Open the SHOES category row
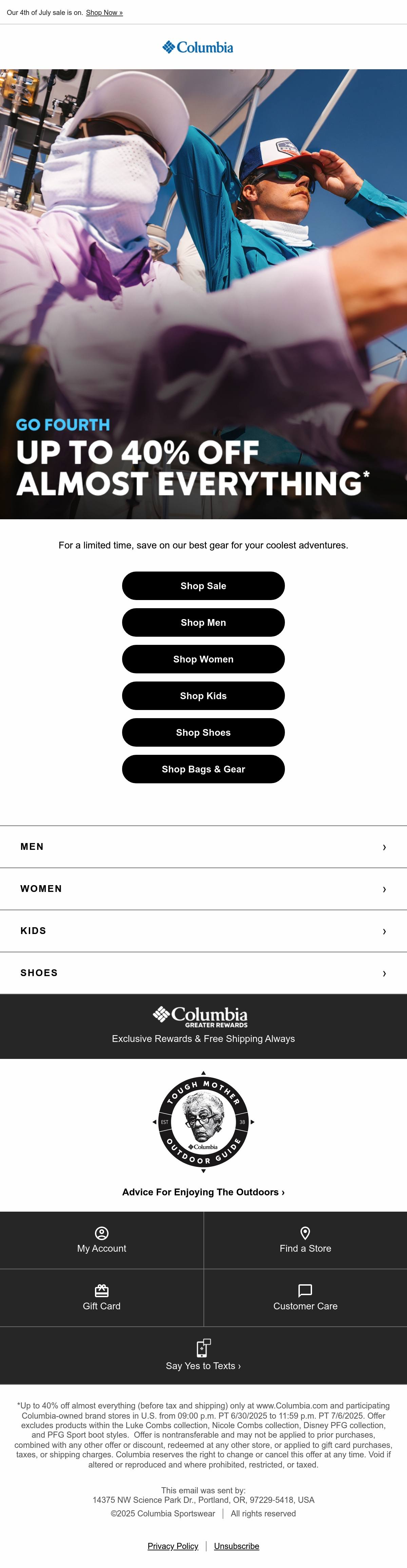Screen dimensions: 407x1568 [x=203, y=973]
